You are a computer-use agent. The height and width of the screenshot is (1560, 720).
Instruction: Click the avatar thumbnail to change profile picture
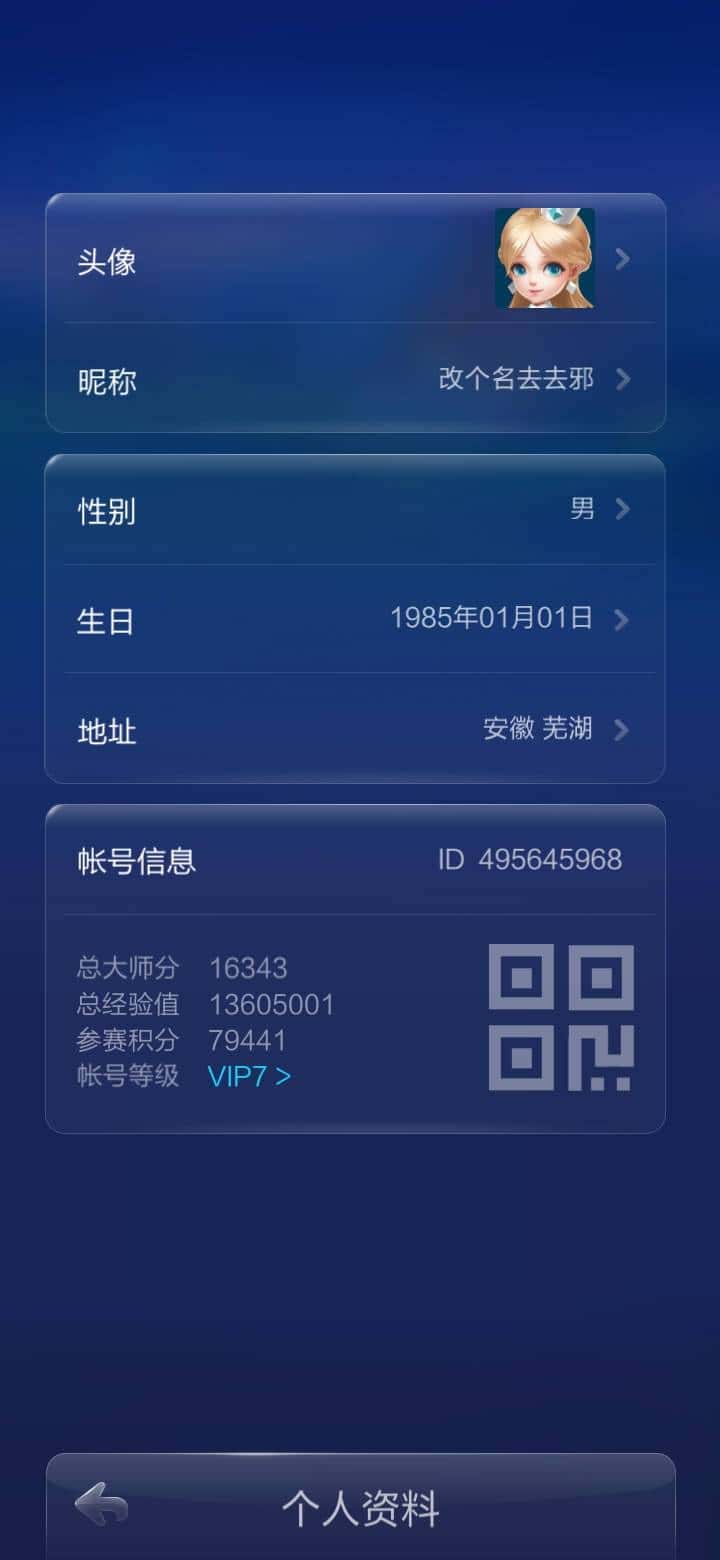coord(545,258)
